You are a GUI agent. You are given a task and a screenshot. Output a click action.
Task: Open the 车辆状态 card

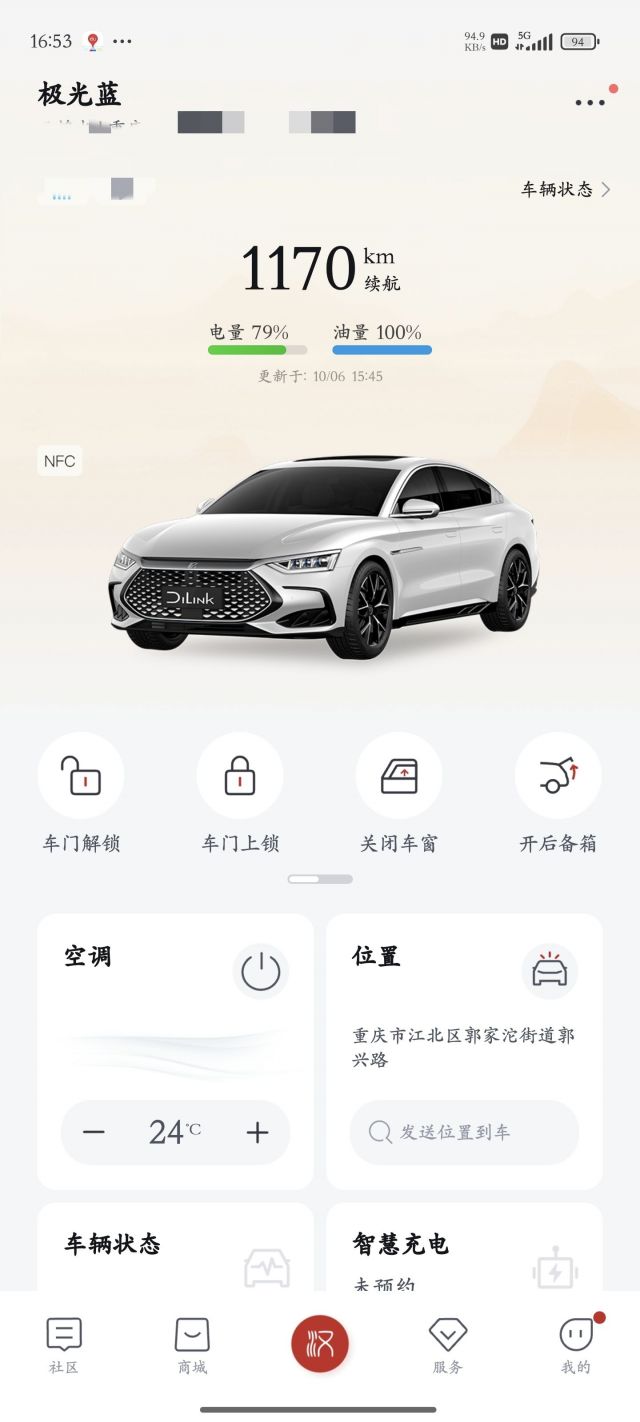(175, 1250)
